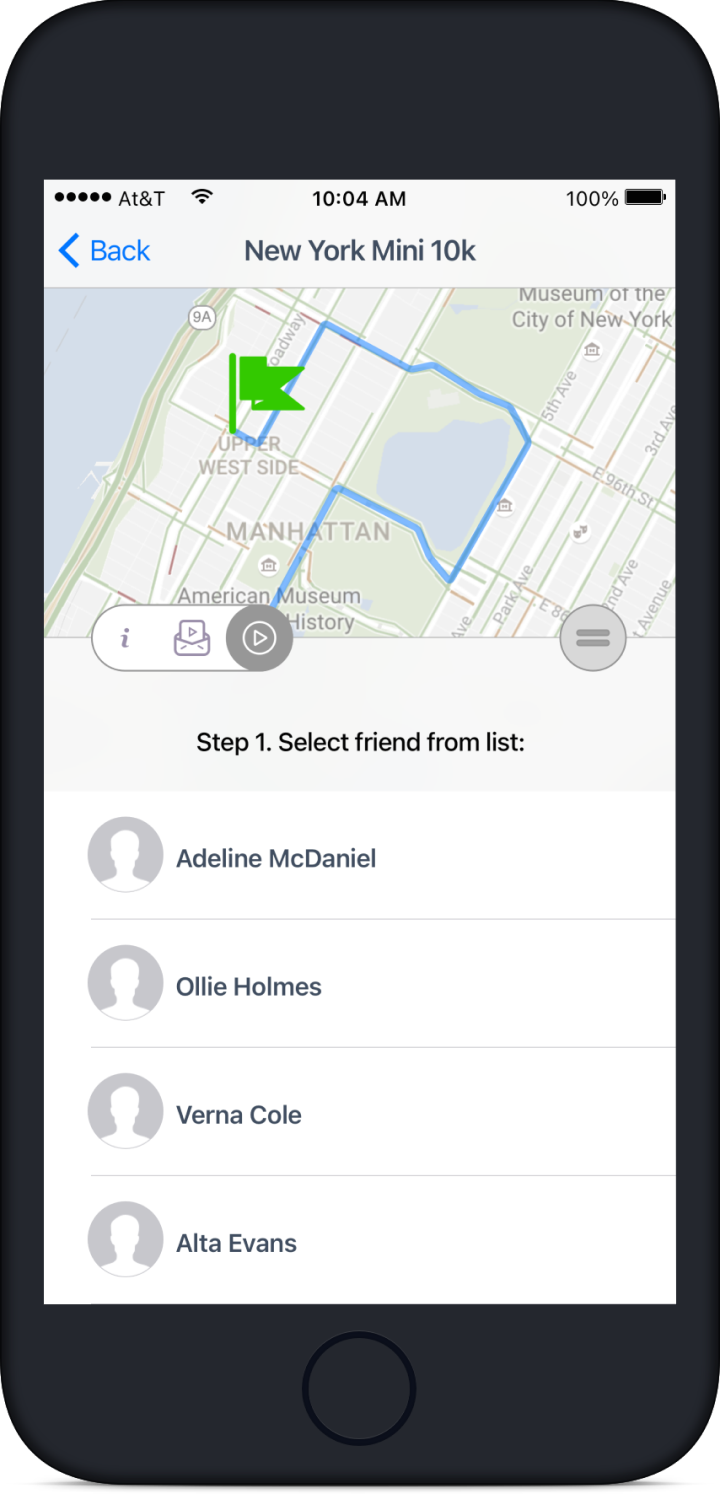Pick Verna Cole from friends
This screenshot has height=1494, width=720.
[x=239, y=1114]
